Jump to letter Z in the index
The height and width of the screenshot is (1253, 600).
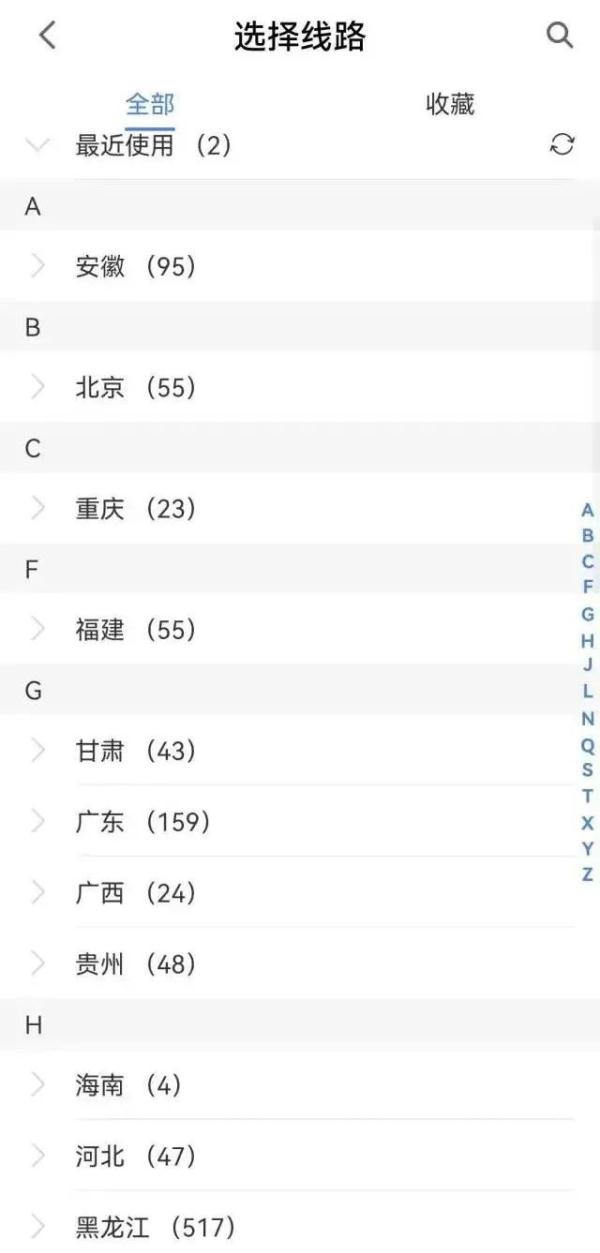pos(587,875)
